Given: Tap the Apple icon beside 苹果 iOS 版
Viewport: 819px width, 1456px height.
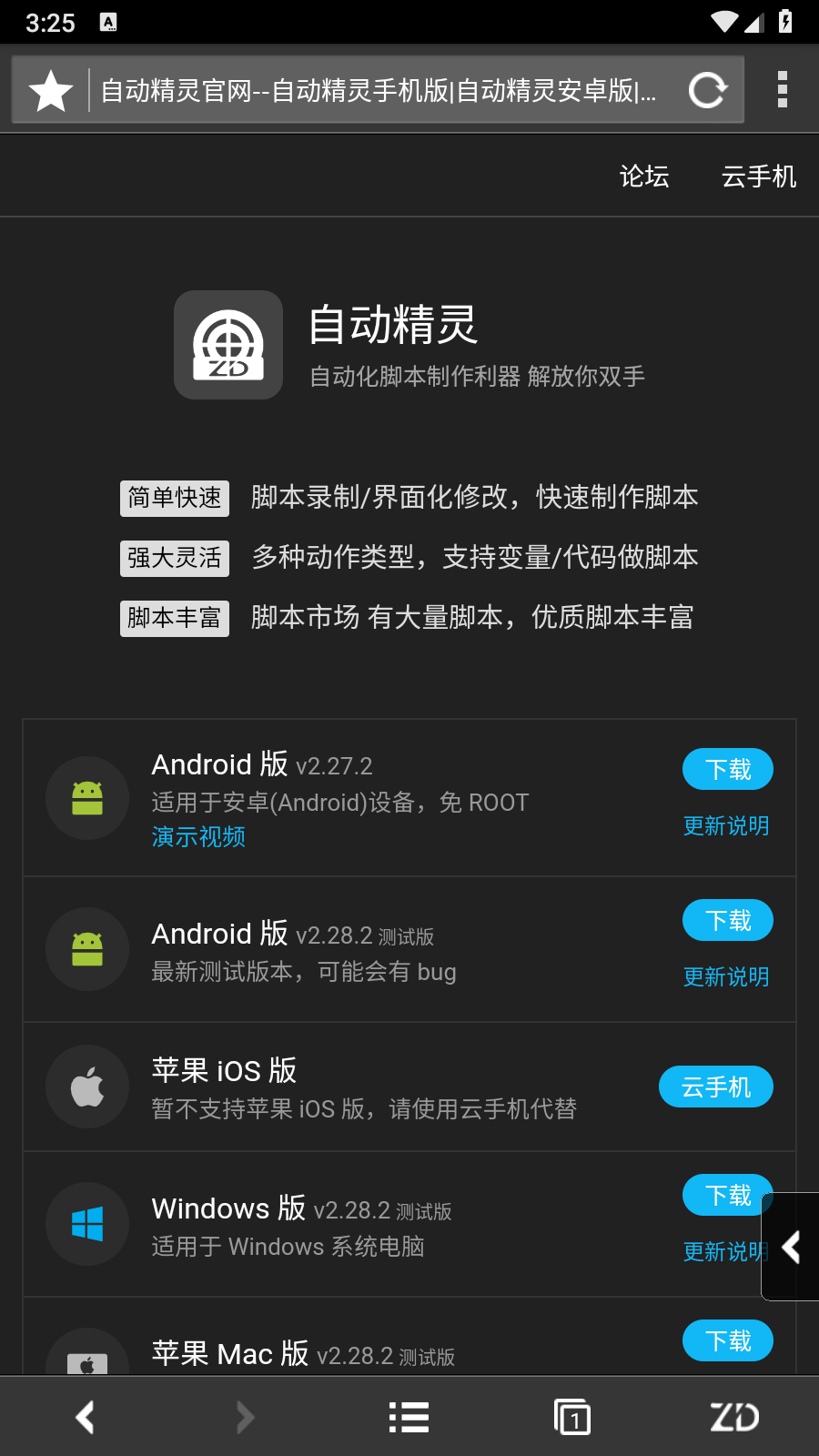Looking at the screenshot, I should (x=86, y=1087).
